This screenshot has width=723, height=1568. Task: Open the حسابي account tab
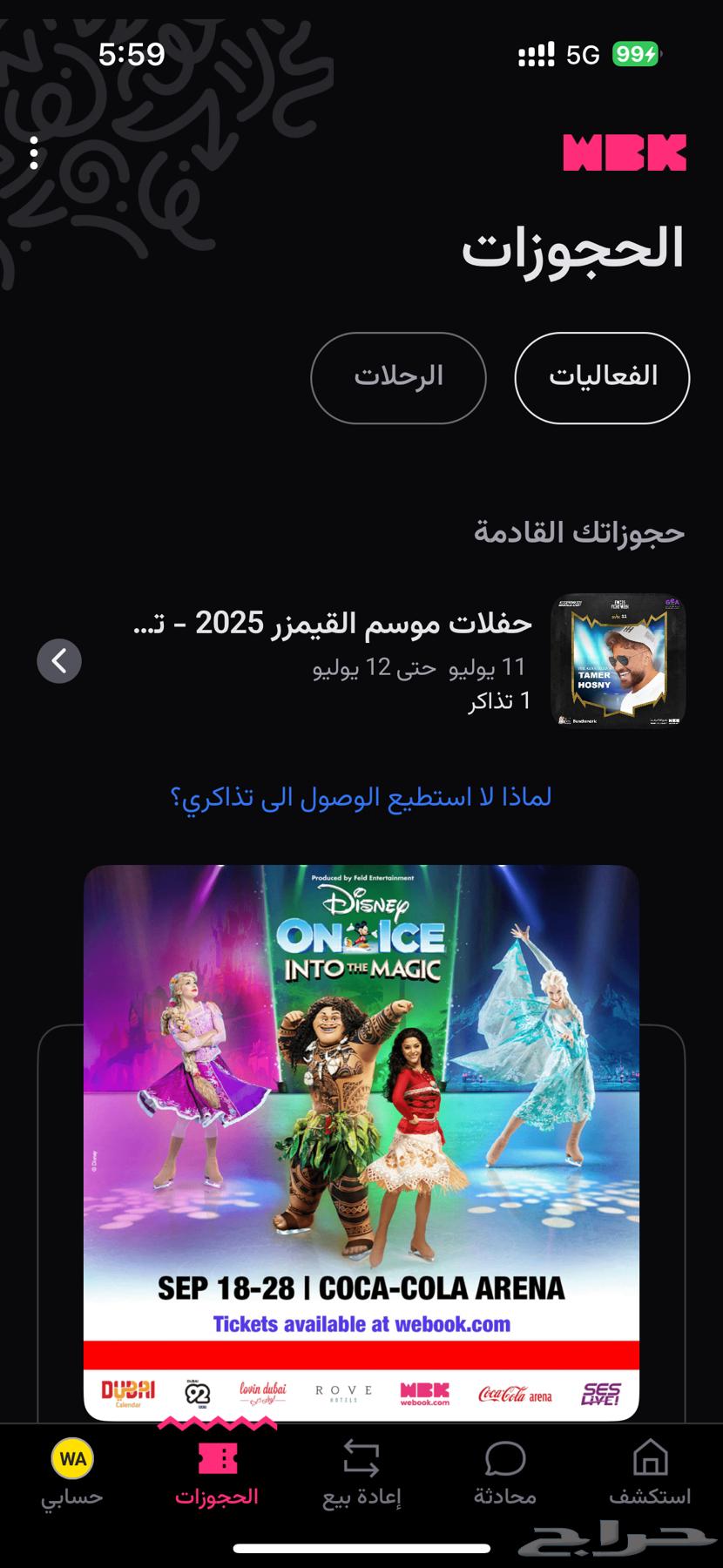(x=72, y=1474)
